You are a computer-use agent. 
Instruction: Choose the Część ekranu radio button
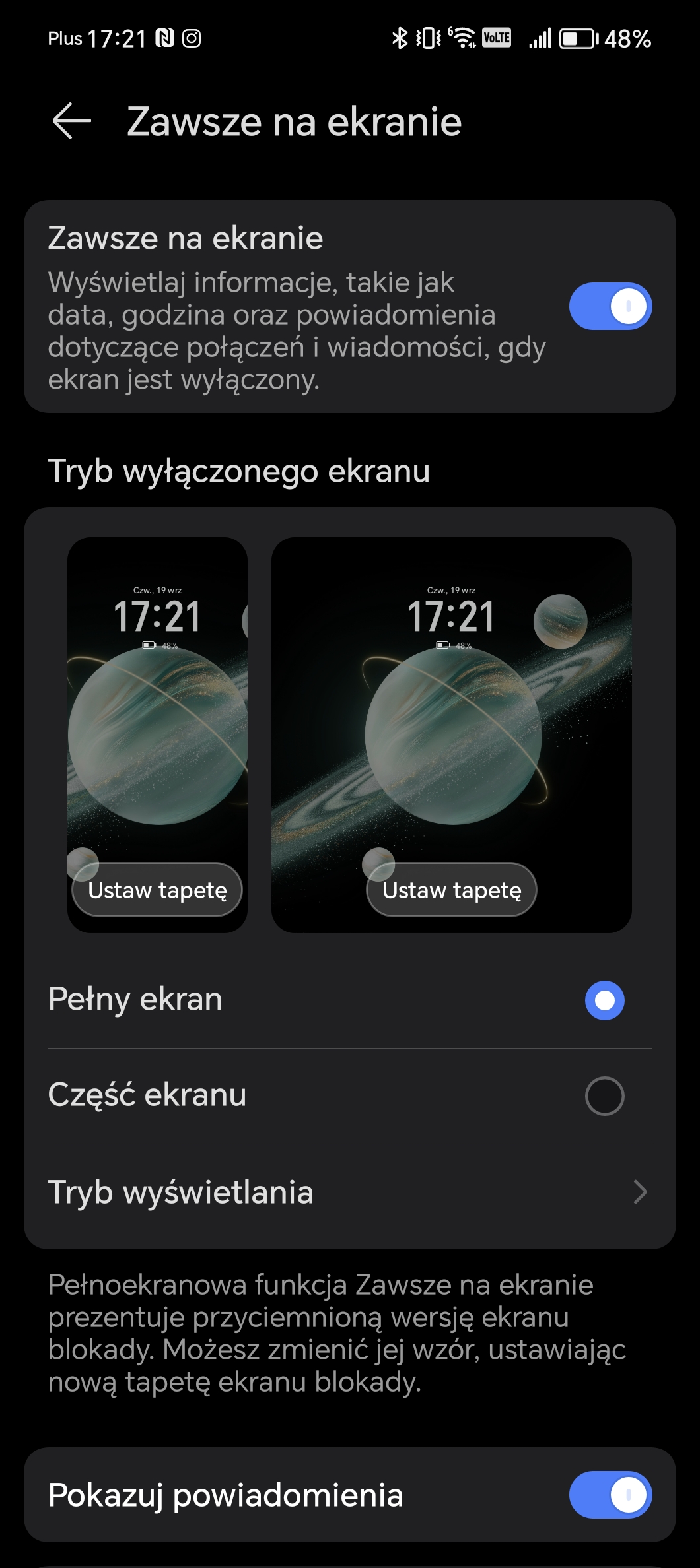(x=604, y=1096)
